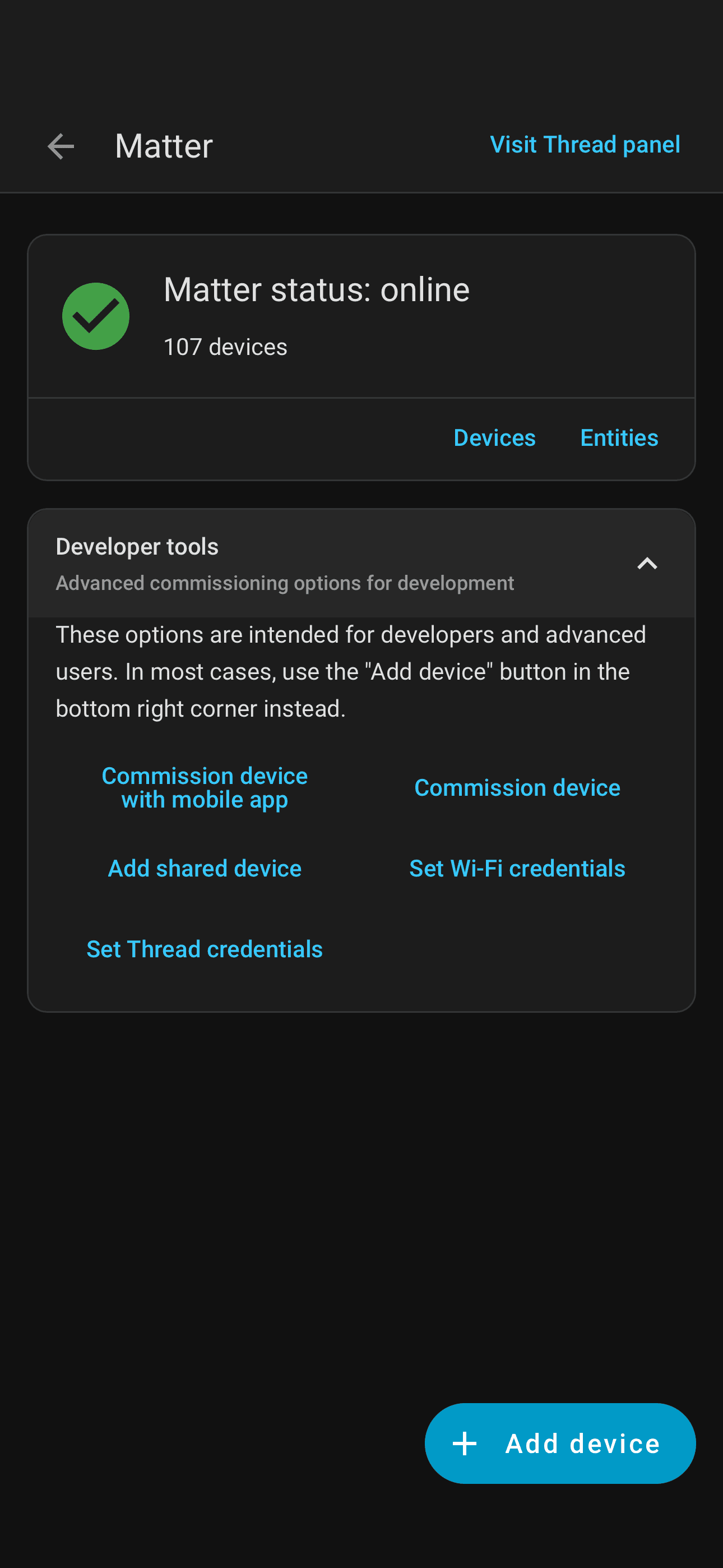Screen dimensions: 723x1568
Task: Select the Commission device button
Action: coord(517,787)
